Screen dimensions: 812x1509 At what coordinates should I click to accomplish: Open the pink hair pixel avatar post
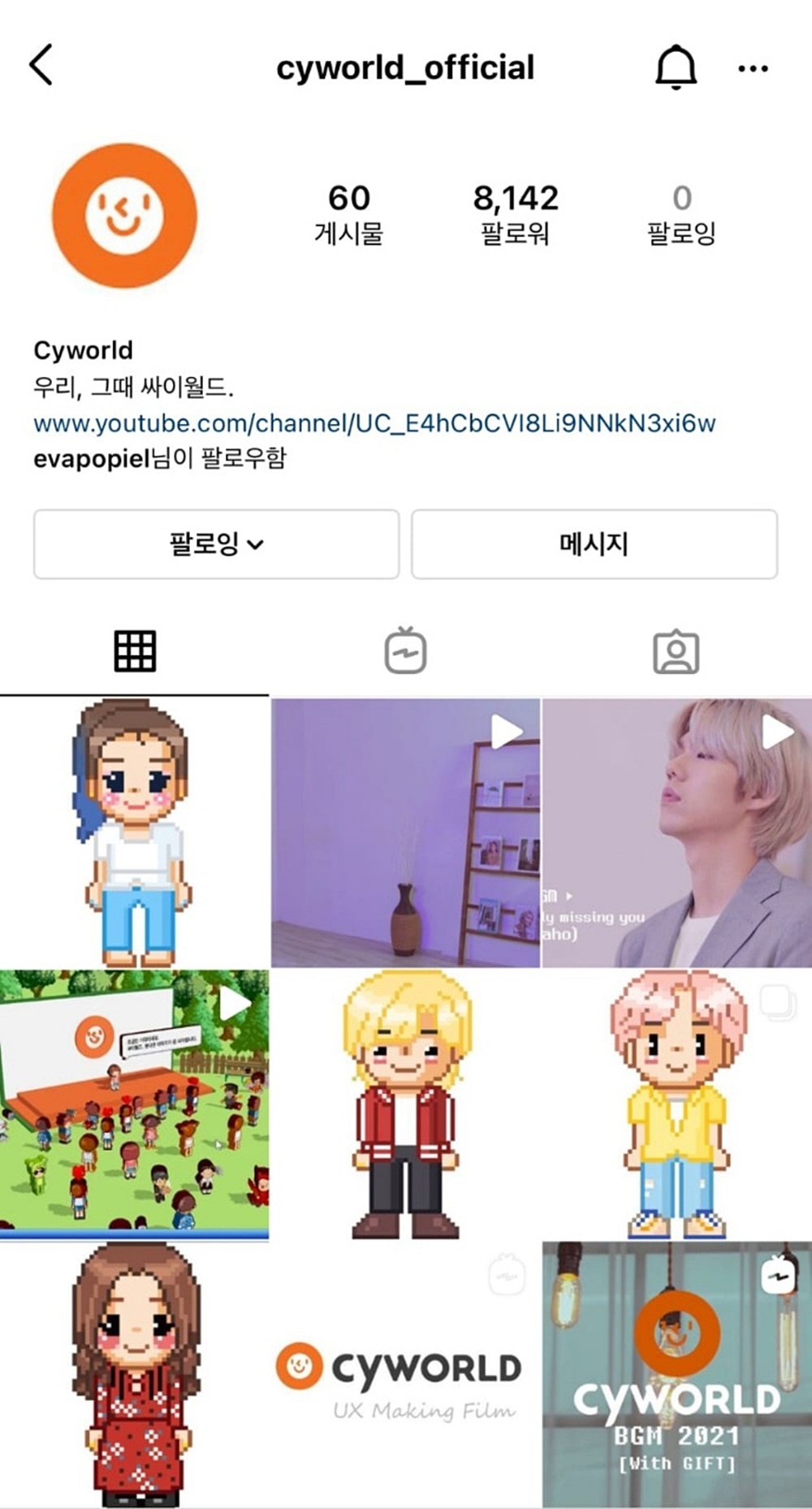[x=676, y=1105]
